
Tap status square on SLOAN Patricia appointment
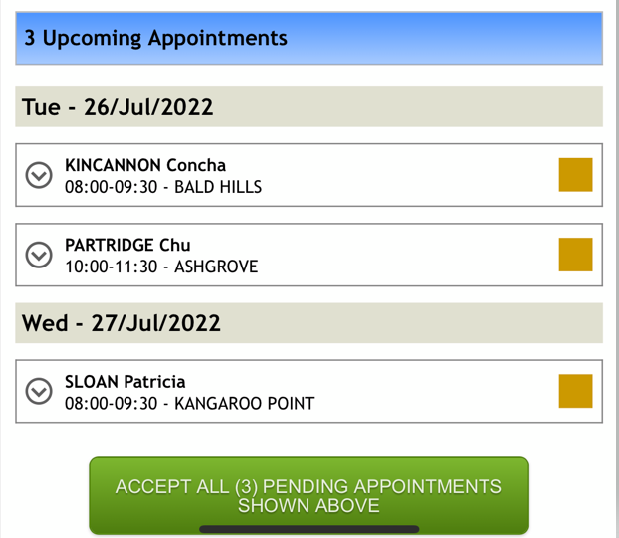click(x=575, y=391)
